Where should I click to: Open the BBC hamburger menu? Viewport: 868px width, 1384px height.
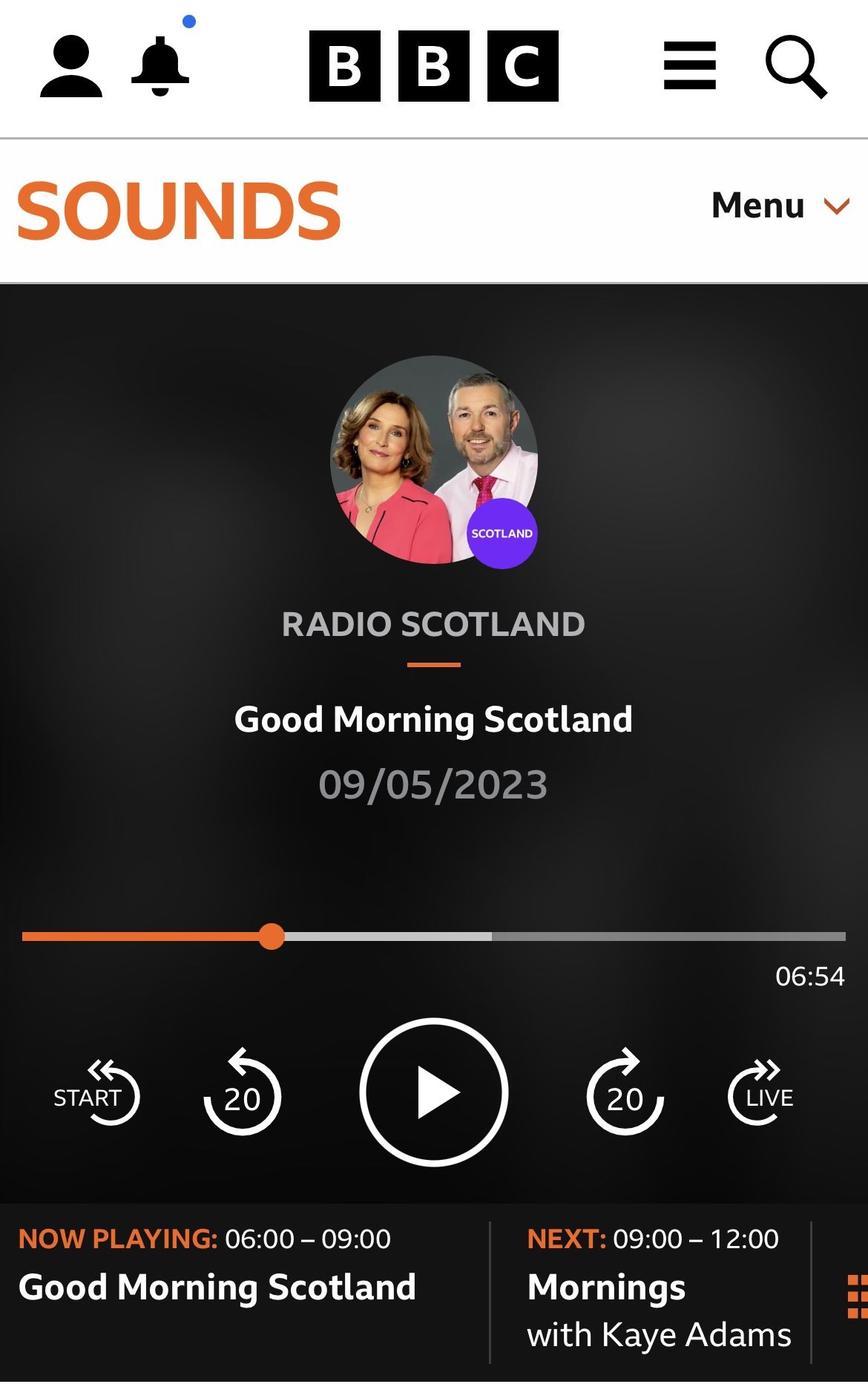tap(689, 66)
